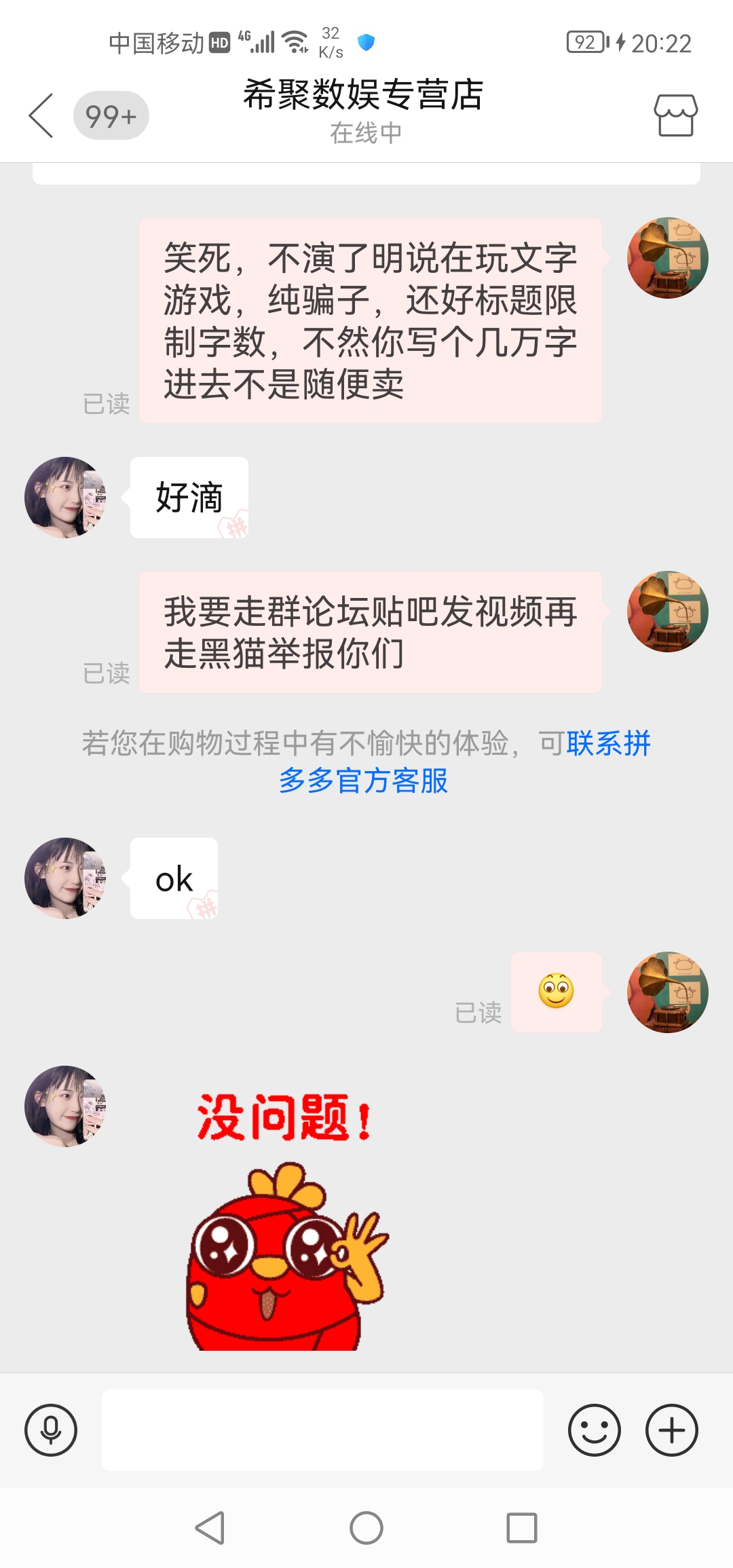733x1568 pixels.
Task: Focus the message text field
Action: (322, 1430)
